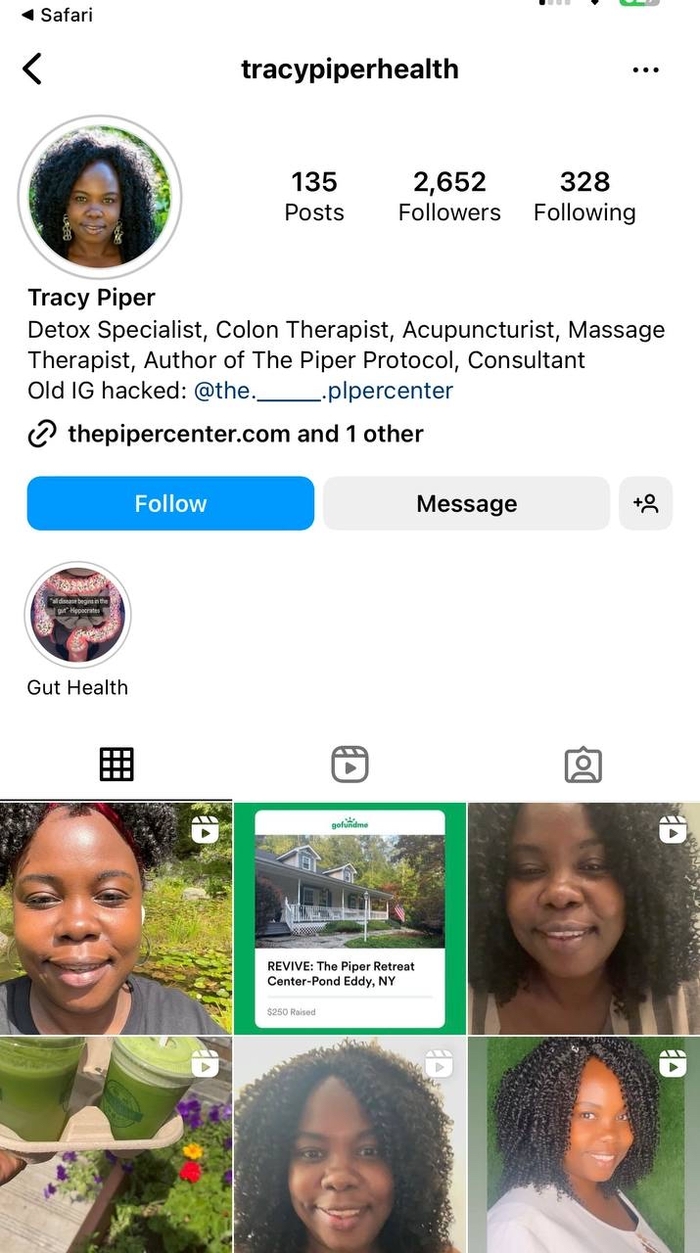
Task: View the Gut Health story highlight
Action: pos(77,615)
